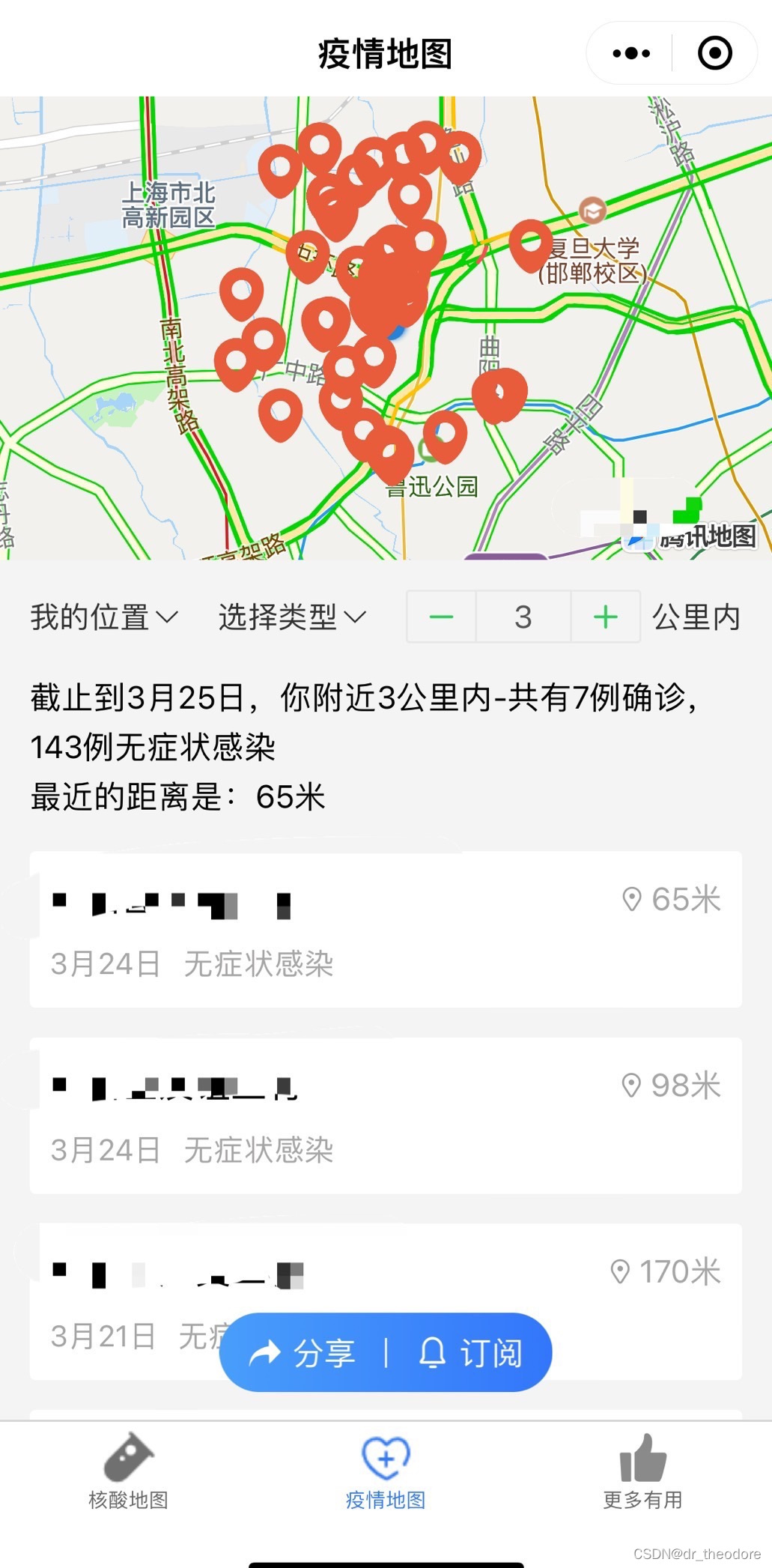The height and width of the screenshot is (1568, 772).
Task: Open the case card 170米 away
Action: tap(386, 1302)
